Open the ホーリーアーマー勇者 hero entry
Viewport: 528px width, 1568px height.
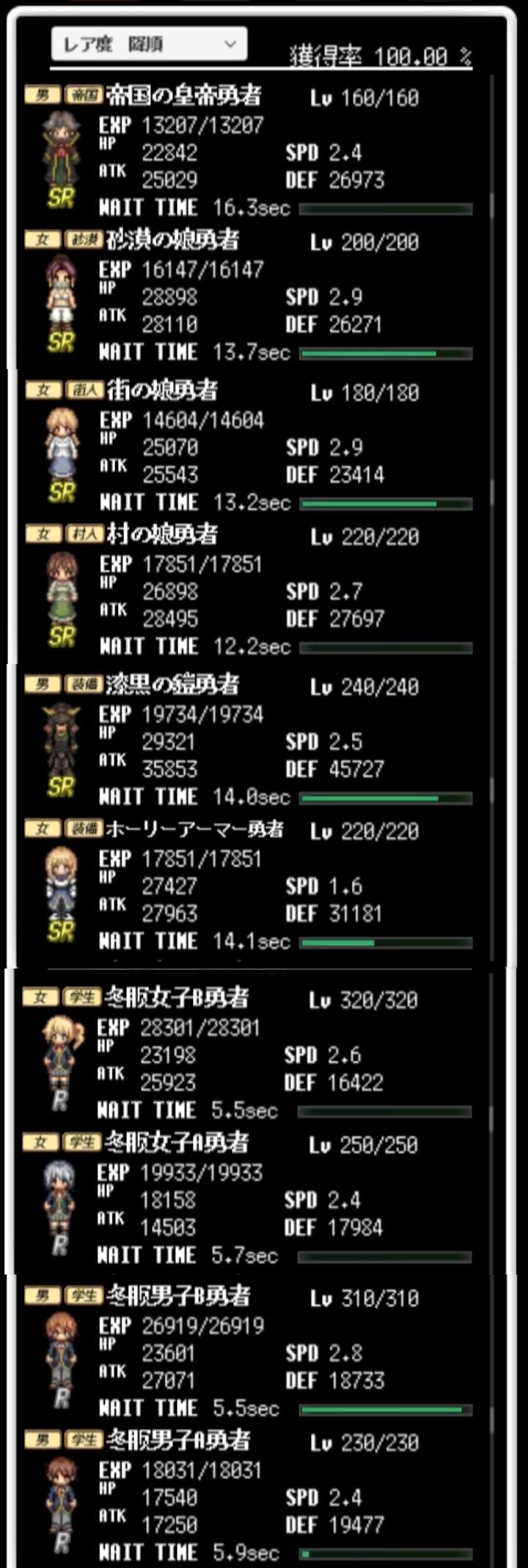tap(249, 886)
